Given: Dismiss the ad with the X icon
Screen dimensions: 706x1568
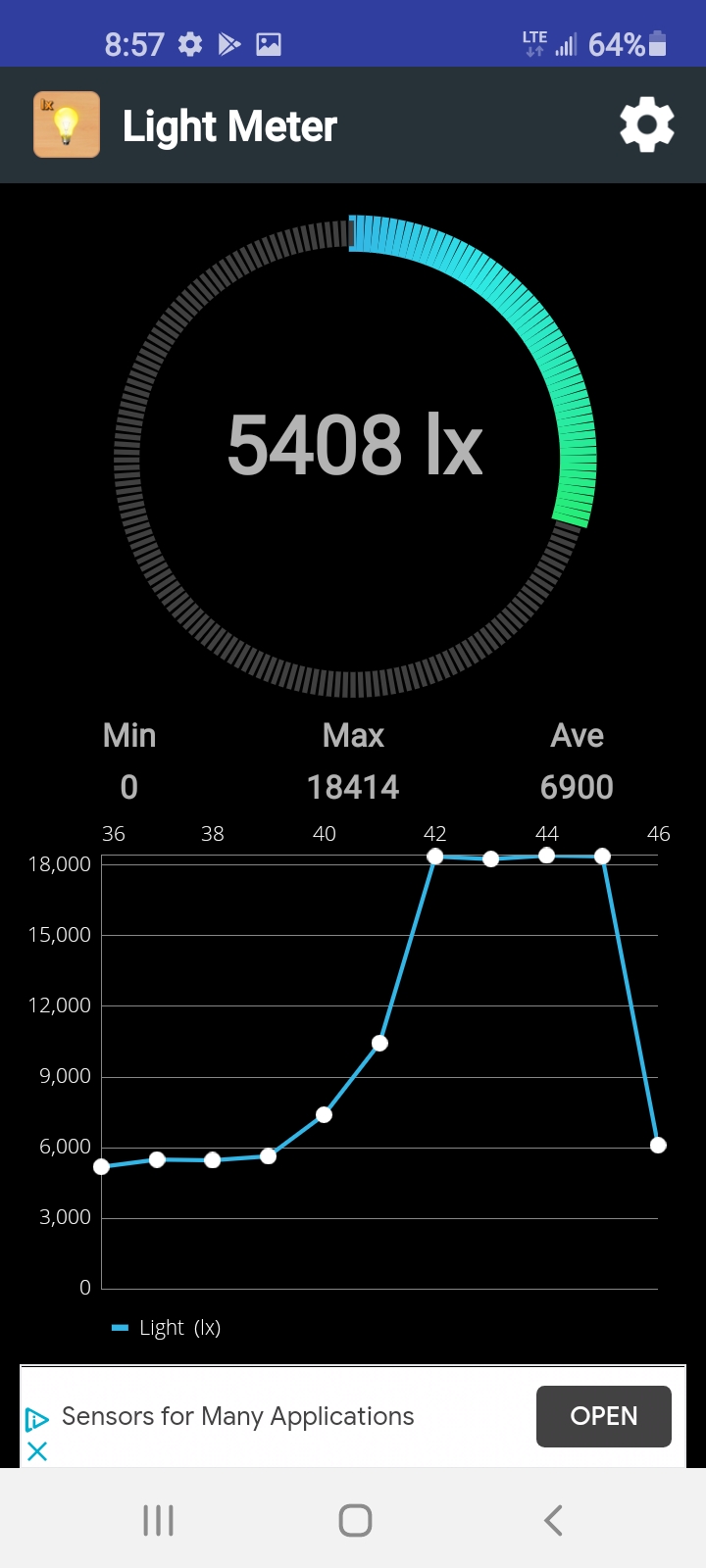Looking at the screenshot, I should point(37,1451).
